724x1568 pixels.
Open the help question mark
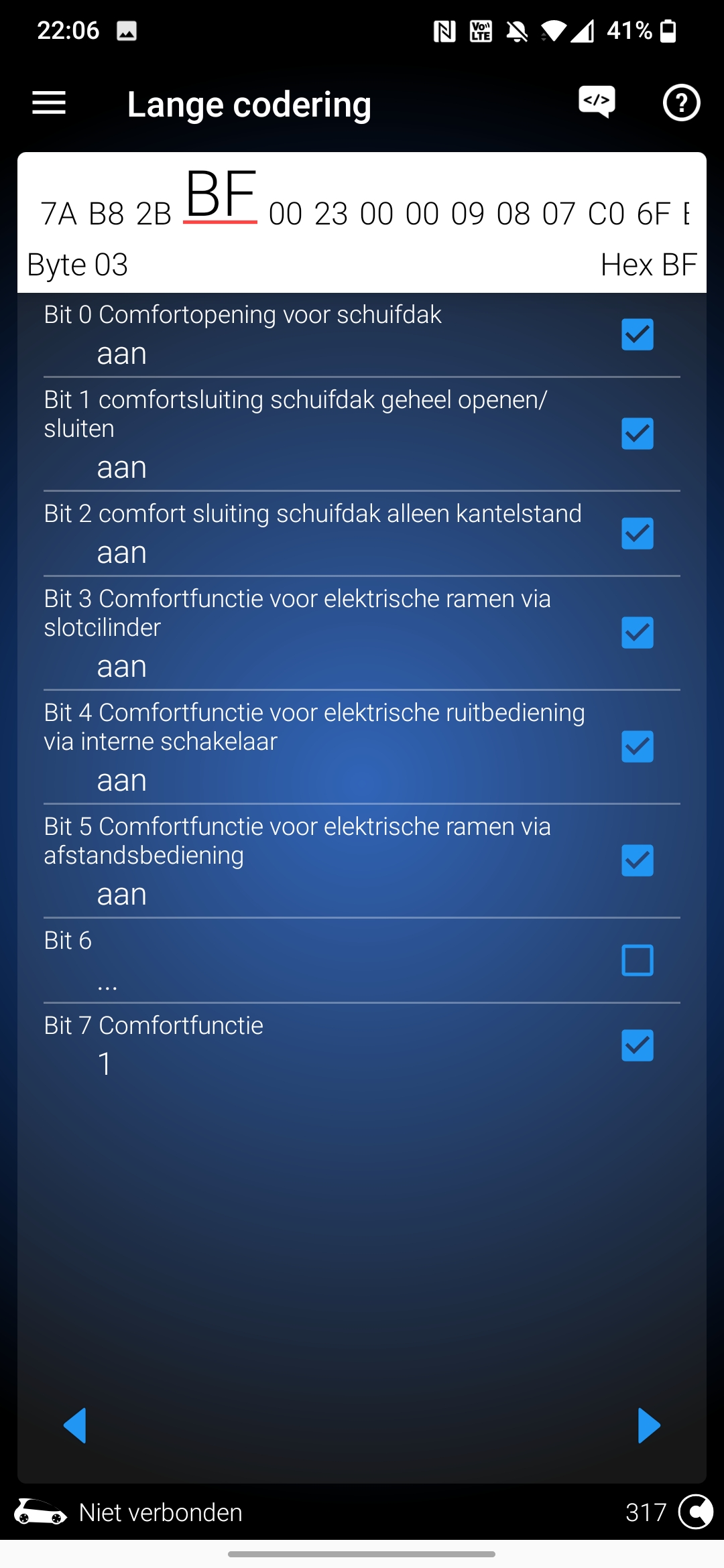tap(681, 103)
